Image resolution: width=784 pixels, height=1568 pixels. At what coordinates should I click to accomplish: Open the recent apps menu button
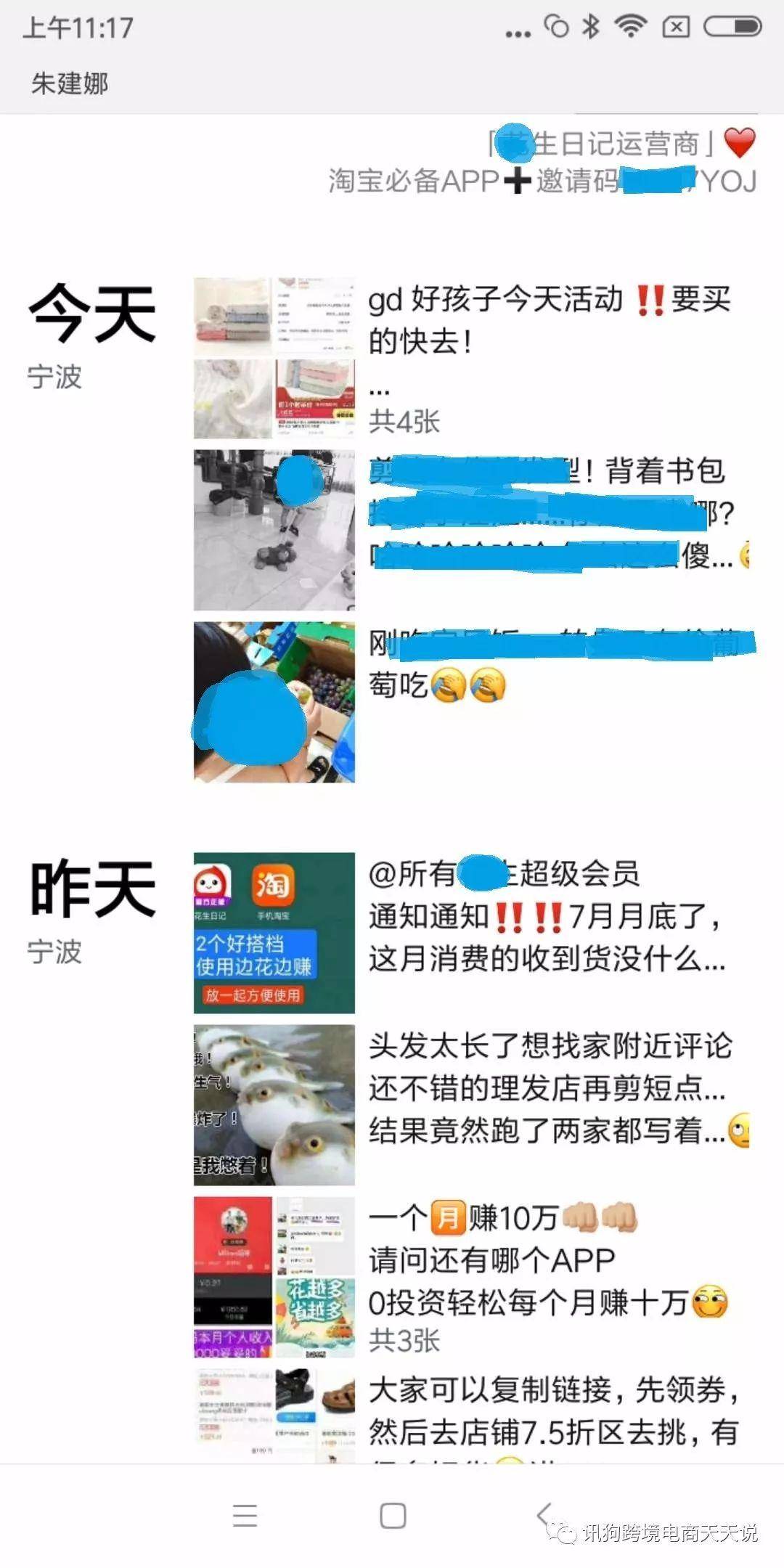pyautogui.click(x=245, y=1516)
